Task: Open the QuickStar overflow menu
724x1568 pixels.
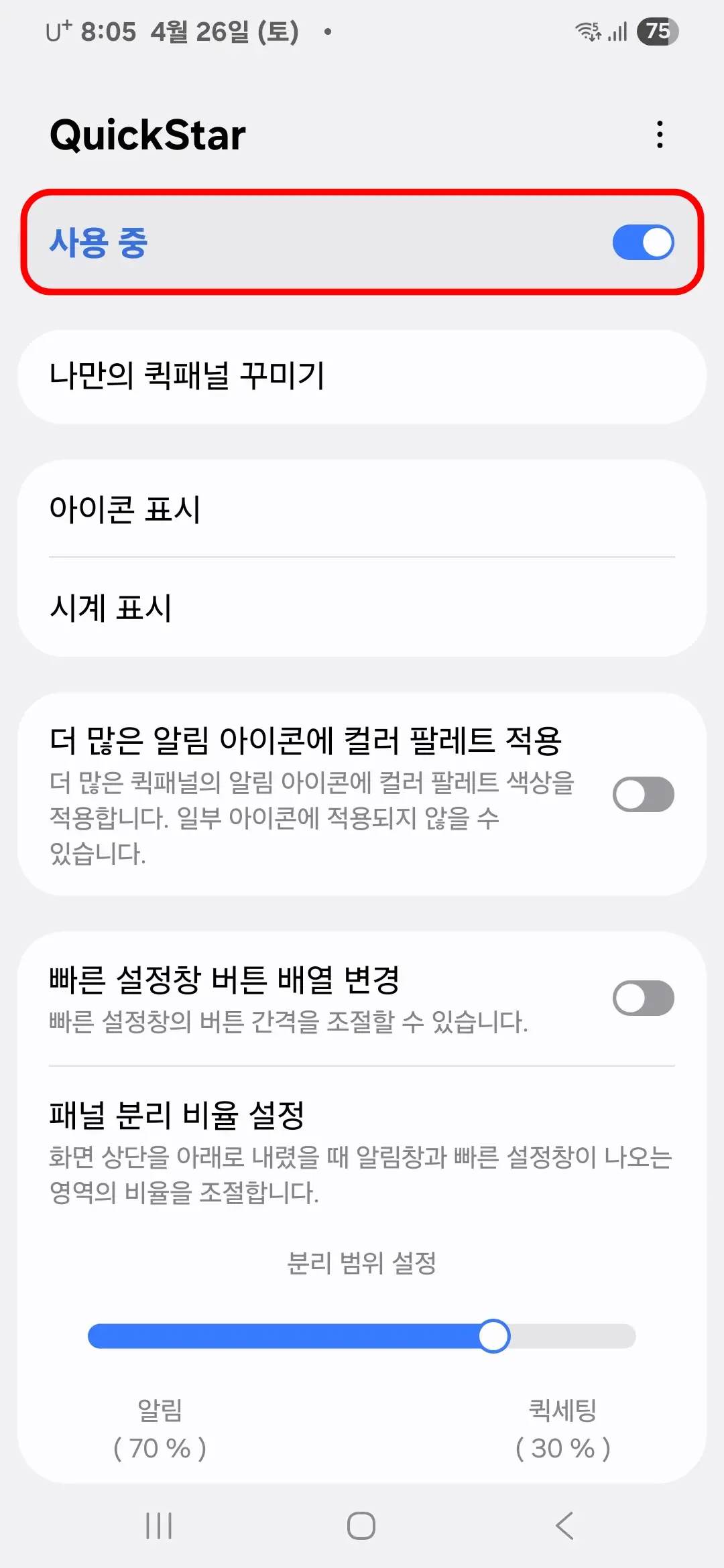Action: (660, 134)
